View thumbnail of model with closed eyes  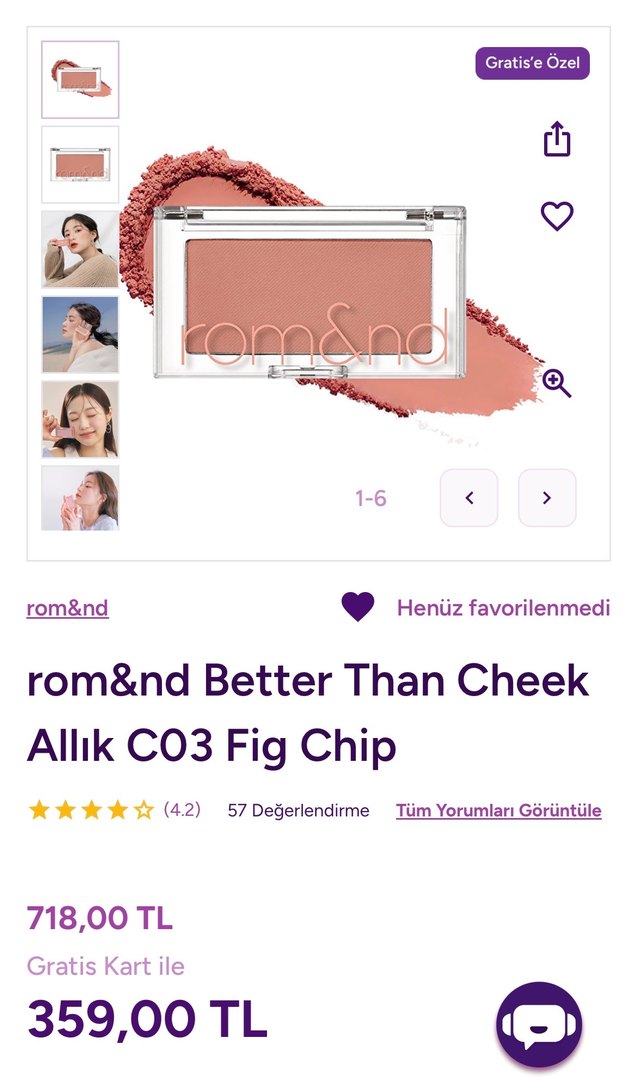[x=80, y=419]
